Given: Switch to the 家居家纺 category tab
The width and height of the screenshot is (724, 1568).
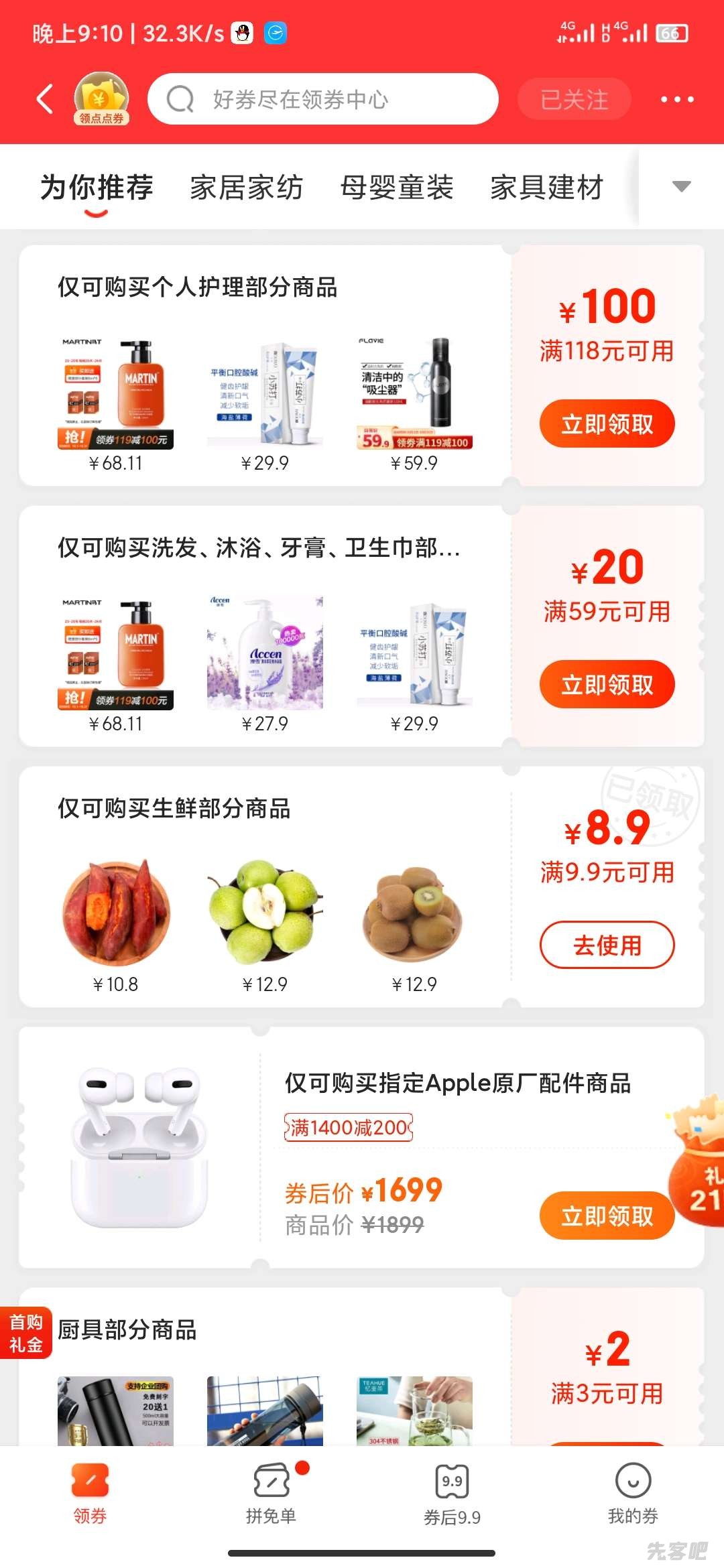Looking at the screenshot, I should (x=246, y=187).
